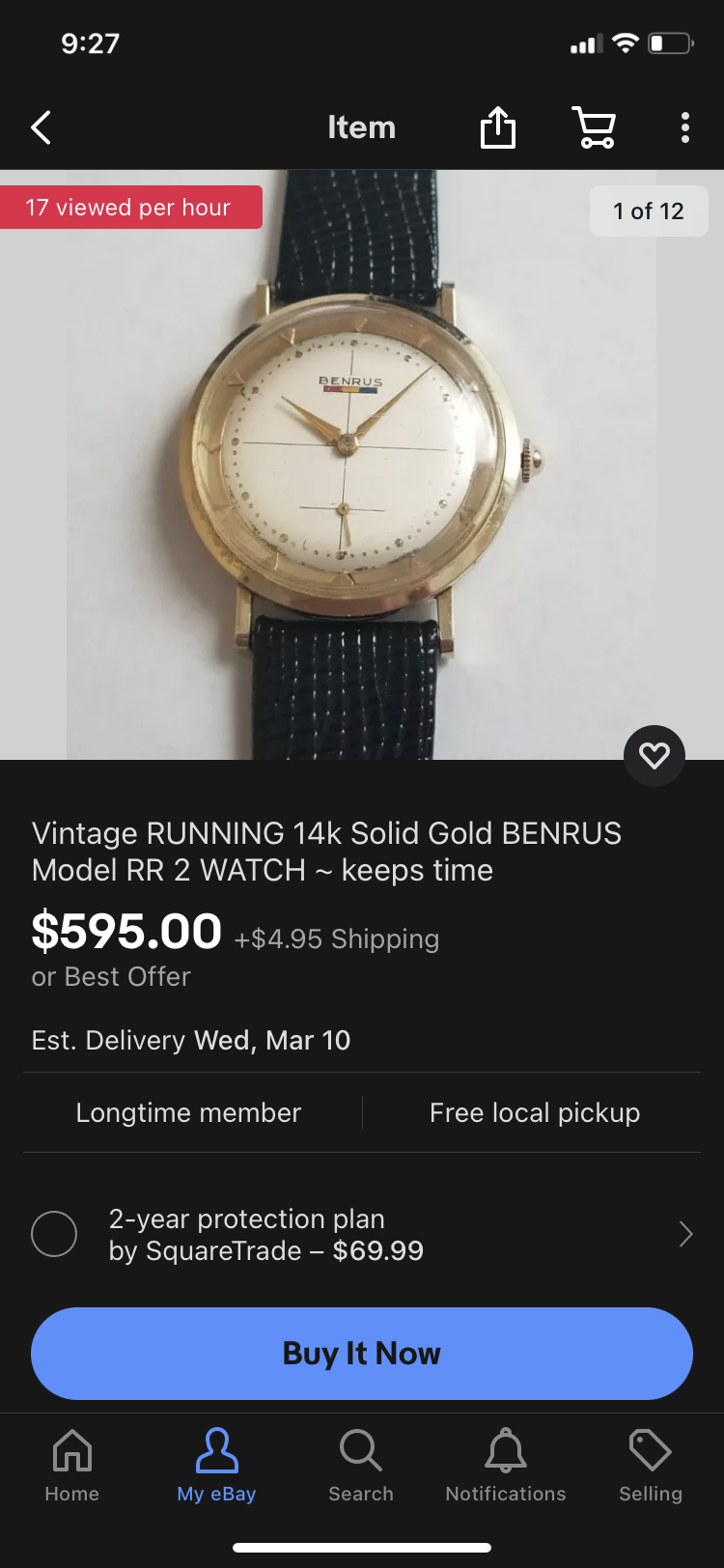Open the shopping cart
This screenshot has width=724, height=1568.
coord(594,127)
